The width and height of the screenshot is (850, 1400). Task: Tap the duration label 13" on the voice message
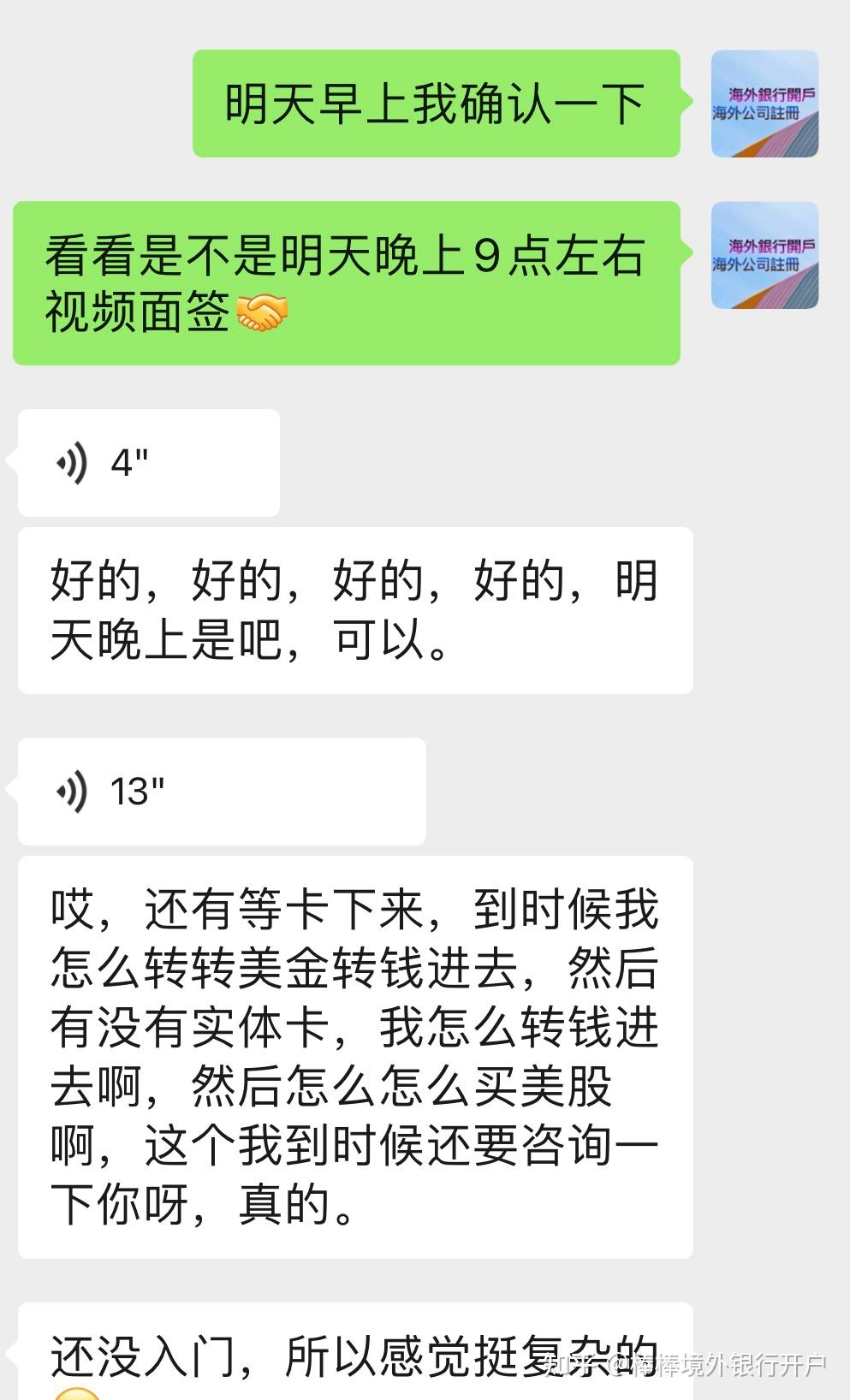[140, 792]
